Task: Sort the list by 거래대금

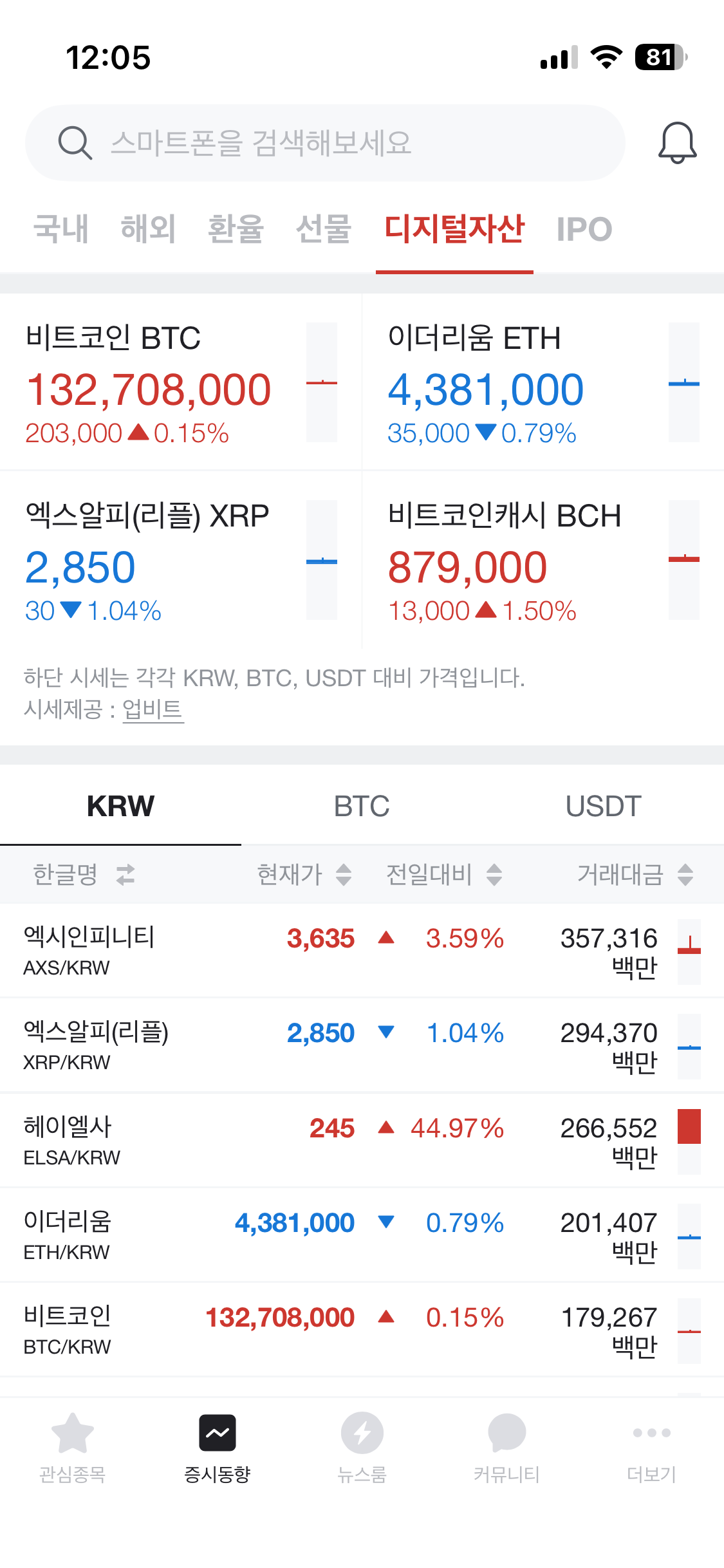Action: coord(635,874)
